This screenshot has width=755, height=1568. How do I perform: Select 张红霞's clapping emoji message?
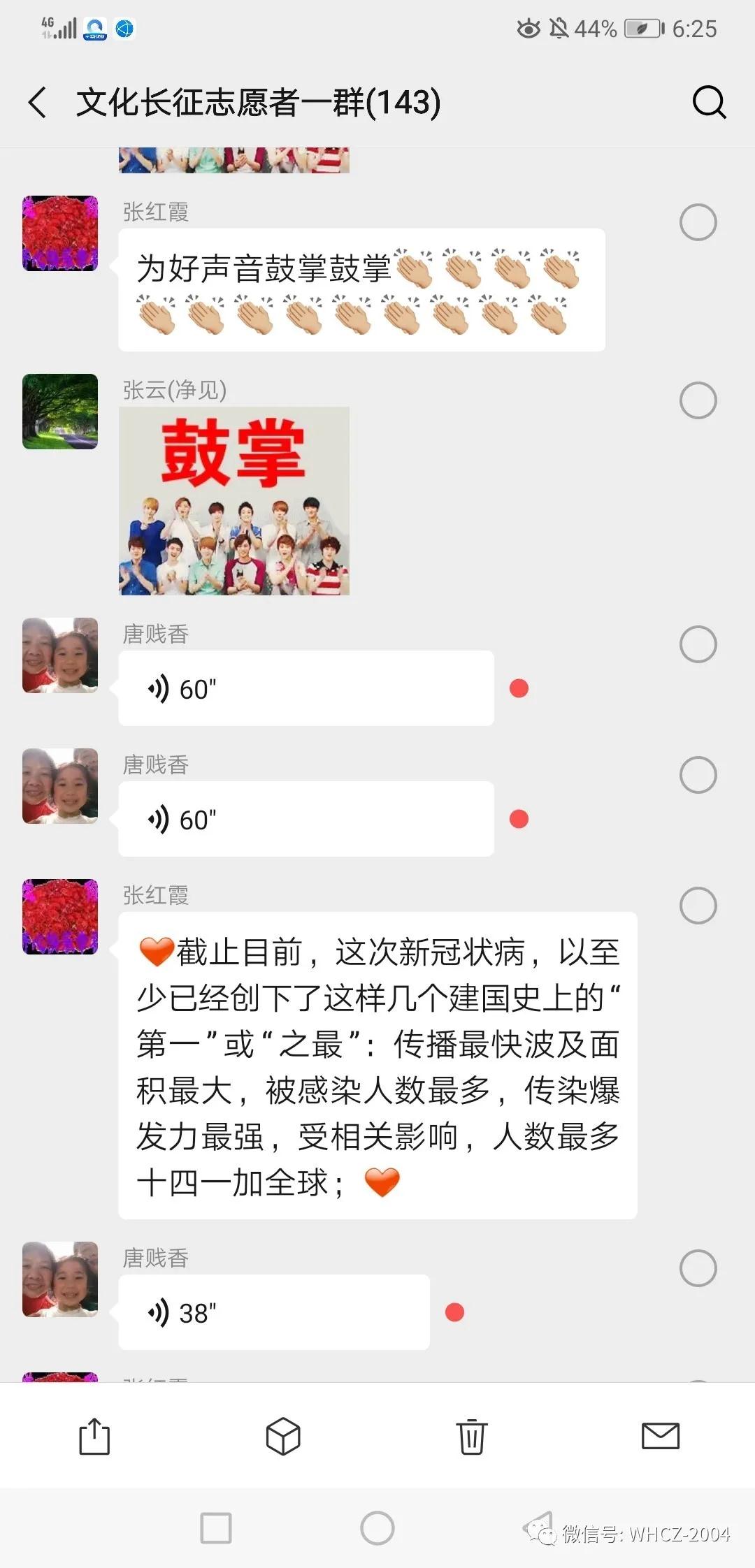(x=698, y=223)
